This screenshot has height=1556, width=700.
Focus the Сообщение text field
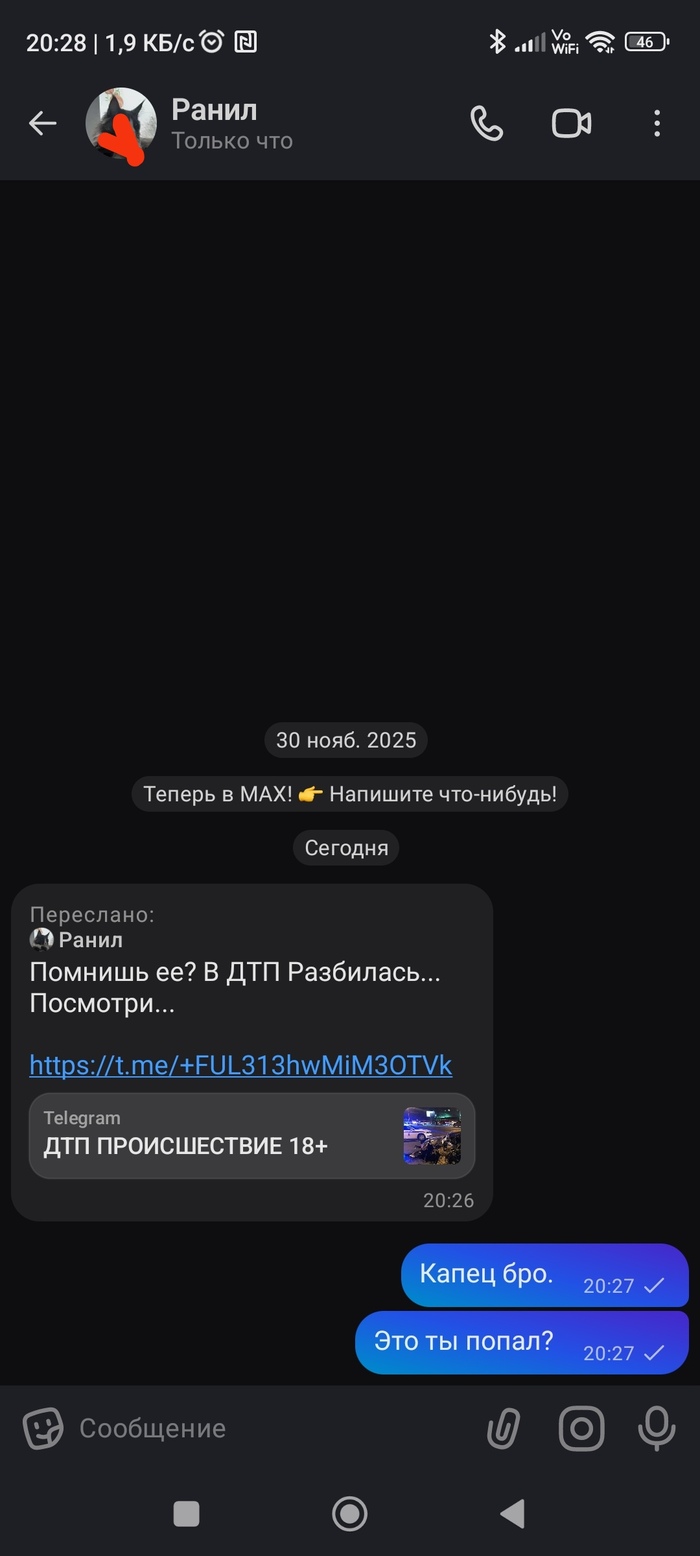point(260,1428)
